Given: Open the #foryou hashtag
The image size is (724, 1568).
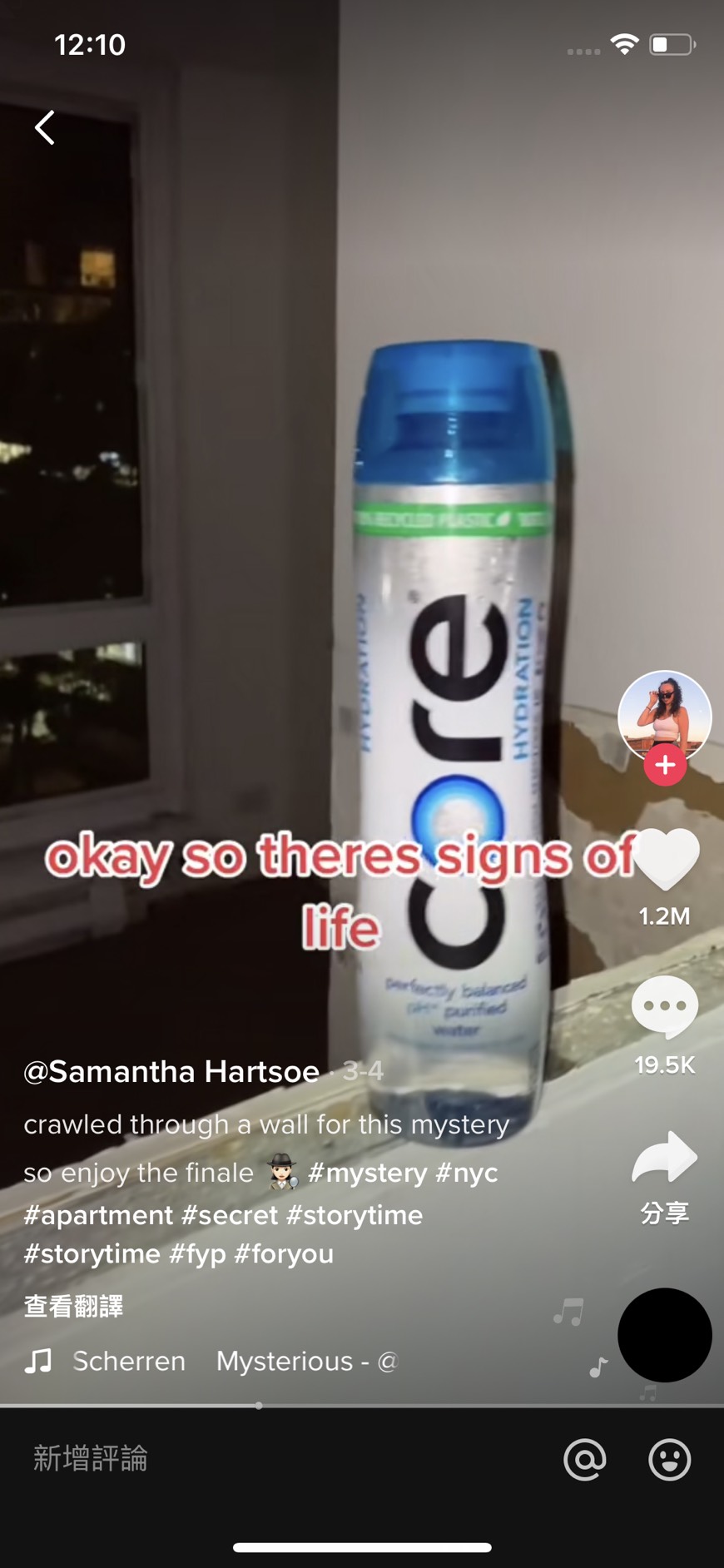Looking at the screenshot, I should click(x=284, y=1253).
